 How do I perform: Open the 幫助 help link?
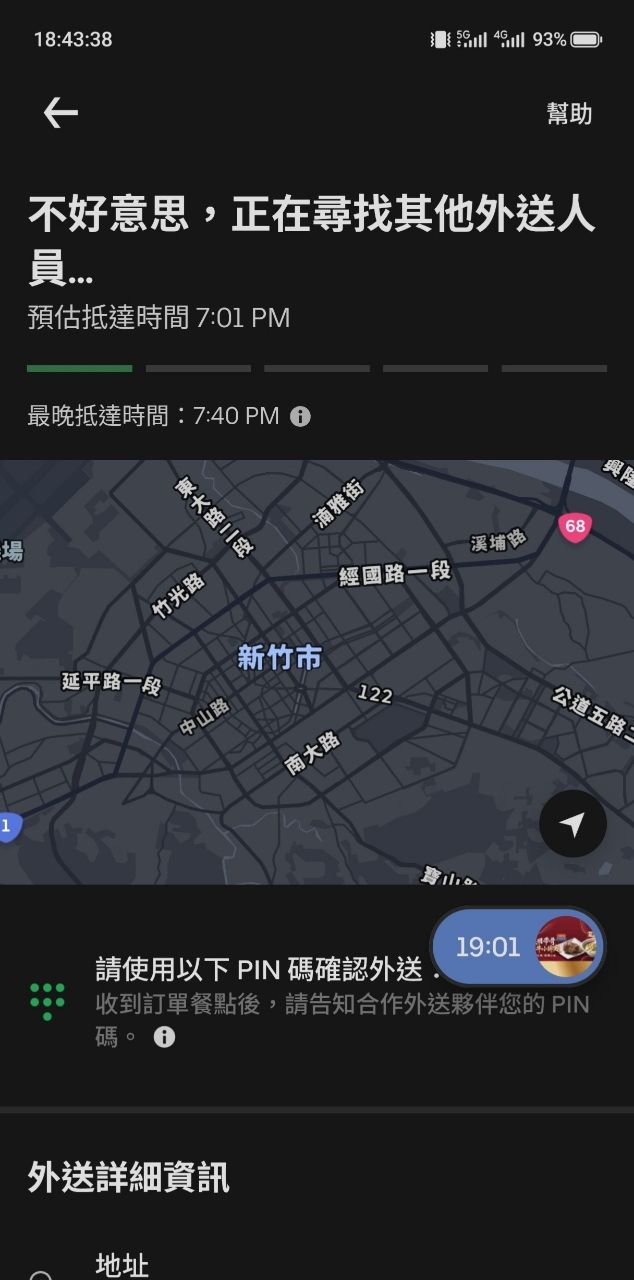[x=569, y=114]
